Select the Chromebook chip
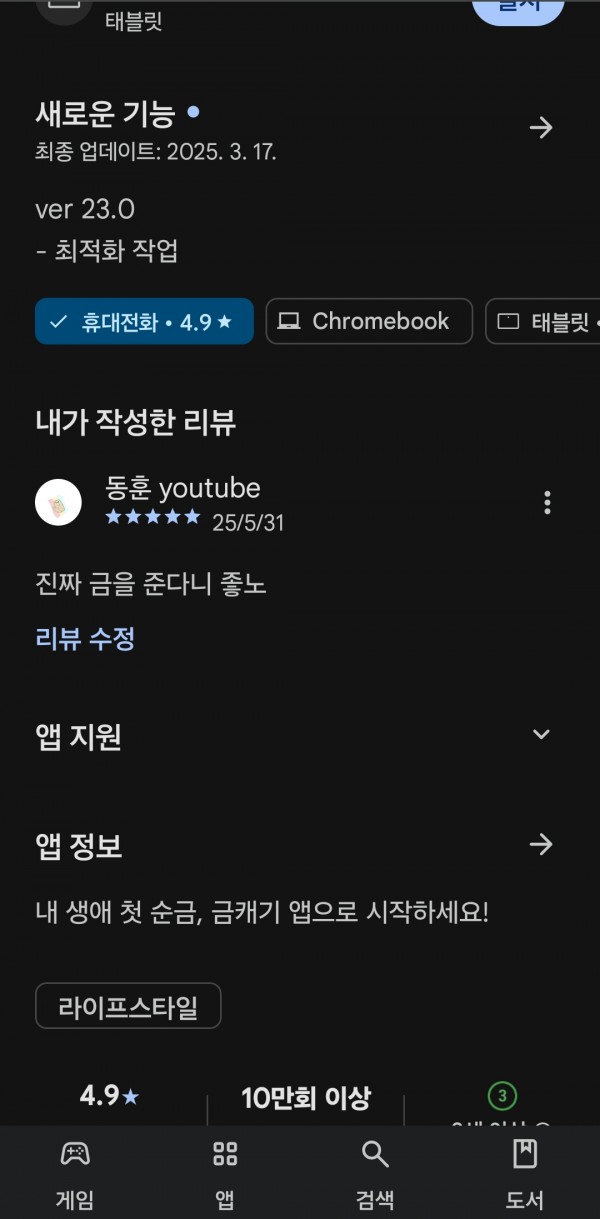 point(369,321)
